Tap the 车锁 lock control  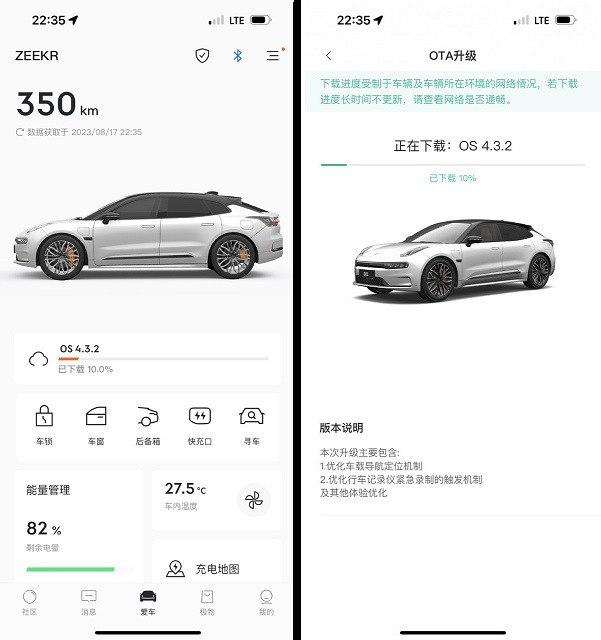44,424
